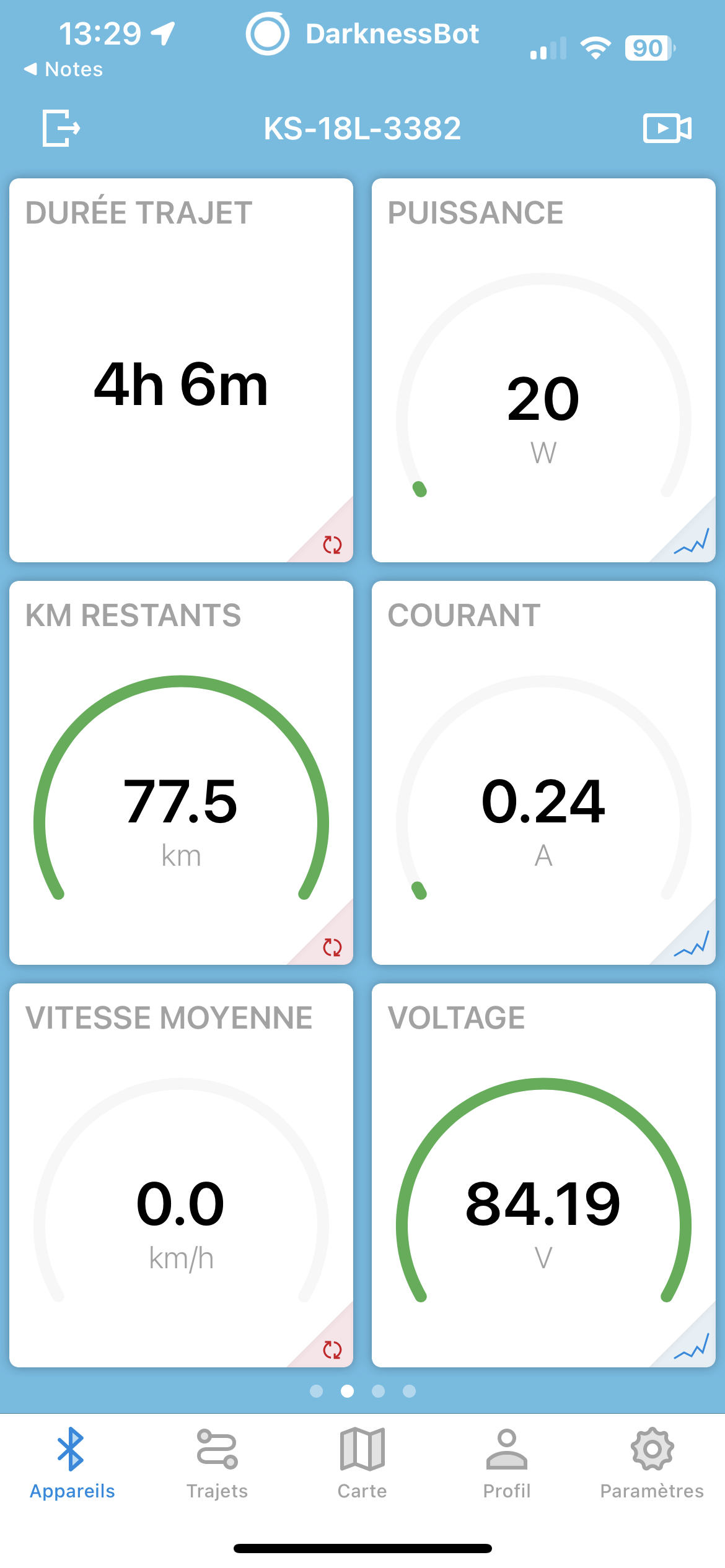Switch to the Trajets tab
Screen dimensions: 725x1568
[x=217, y=1464]
